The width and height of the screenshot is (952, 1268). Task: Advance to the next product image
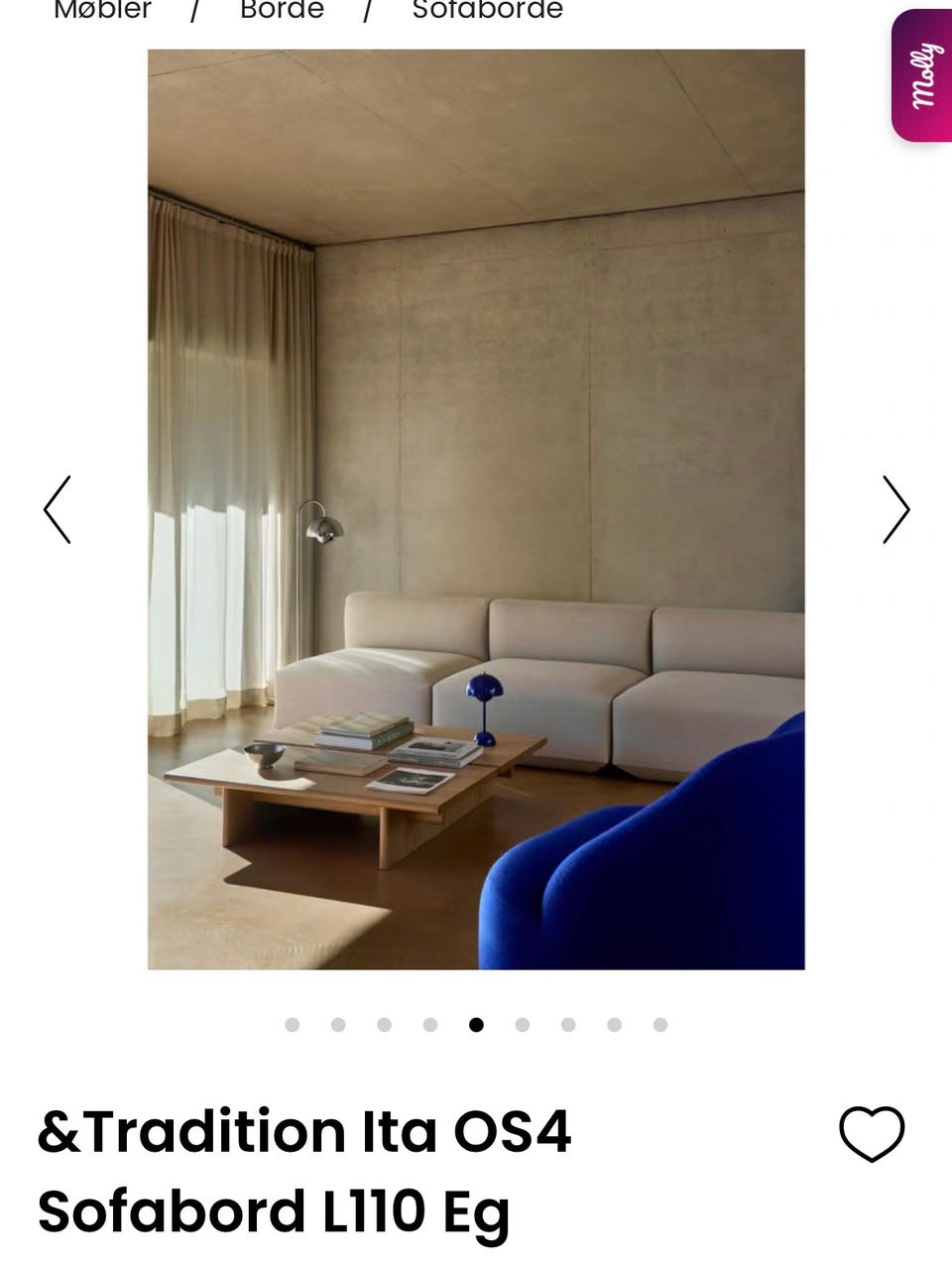(x=893, y=509)
